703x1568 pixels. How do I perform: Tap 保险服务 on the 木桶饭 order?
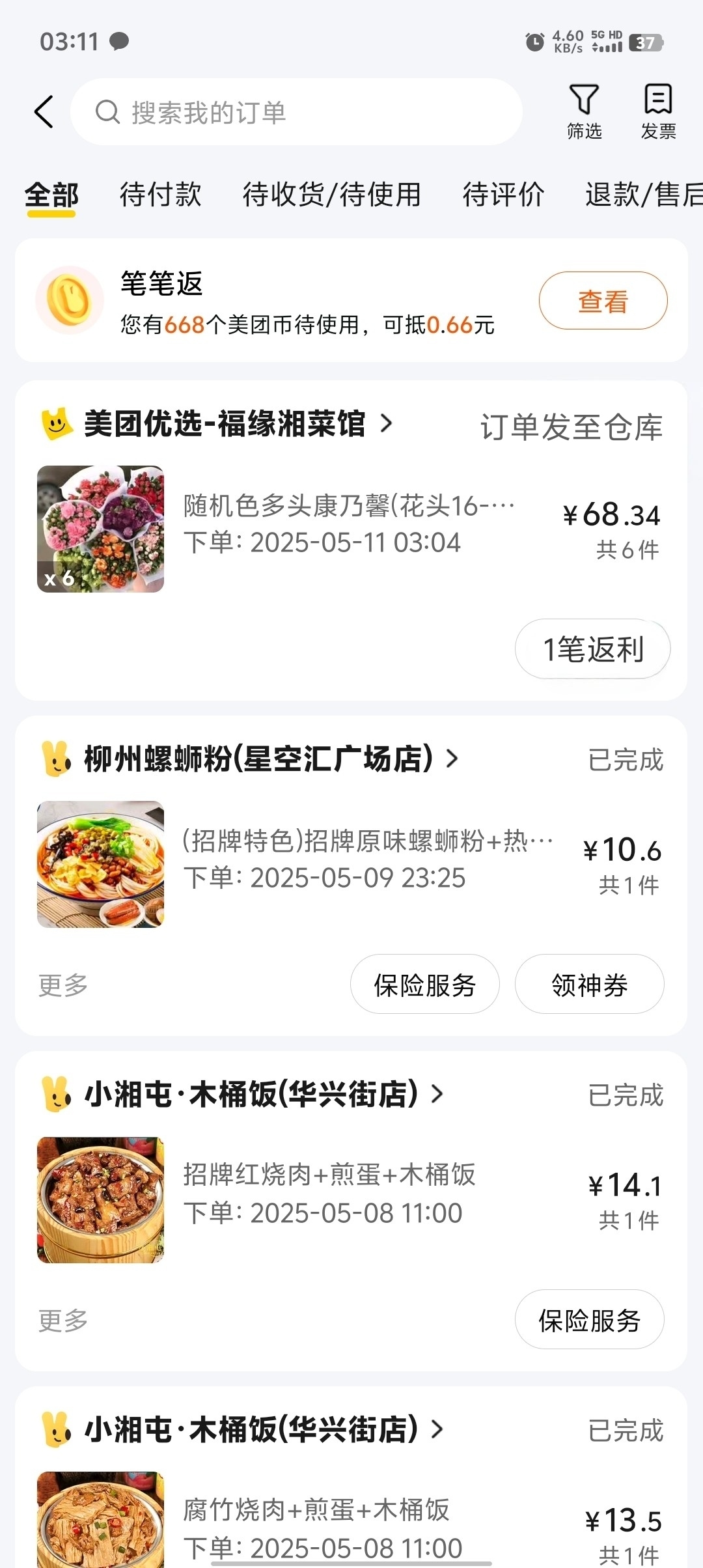pyautogui.click(x=589, y=1320)
